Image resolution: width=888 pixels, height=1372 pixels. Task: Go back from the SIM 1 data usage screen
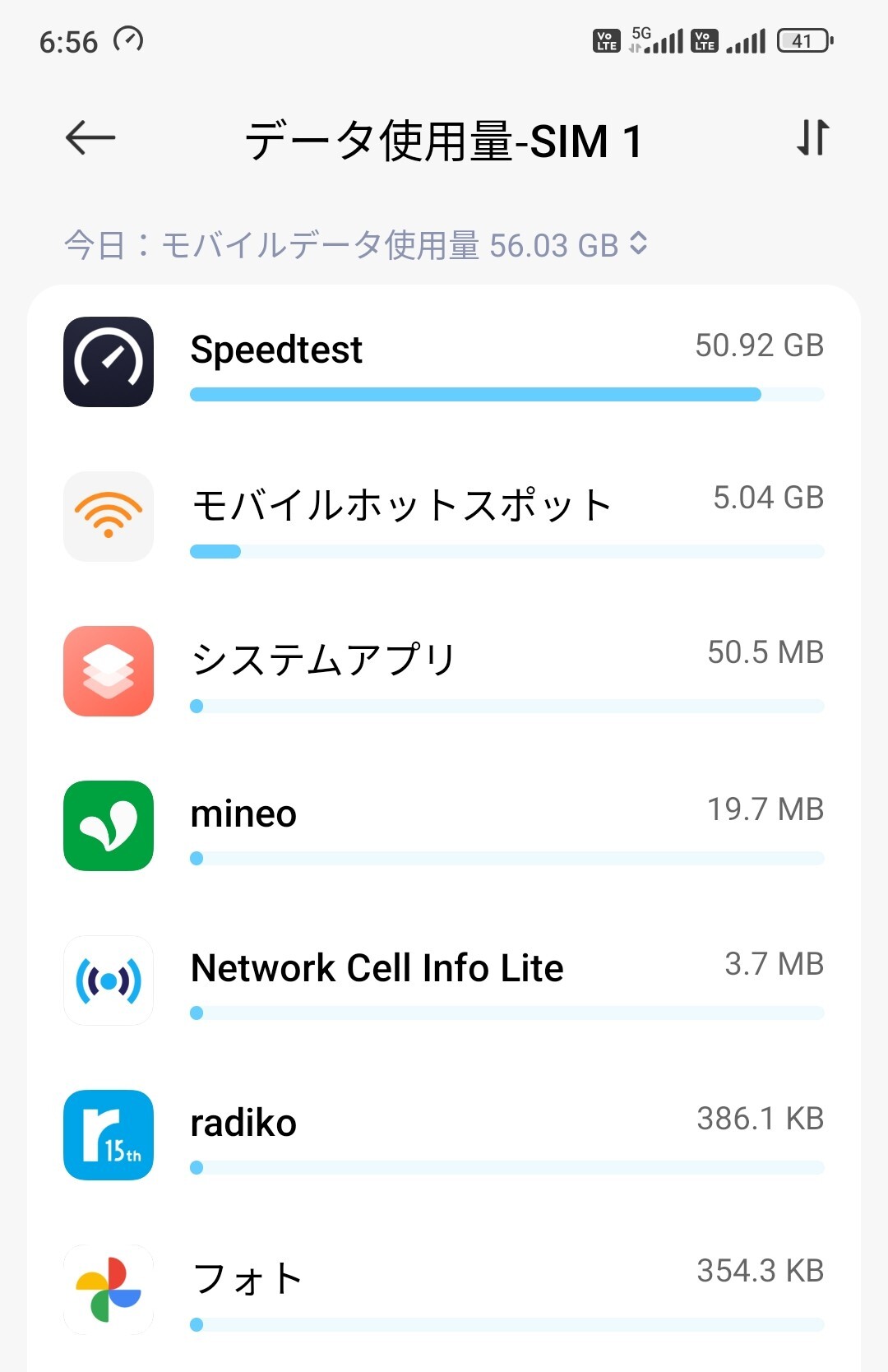(90, 138)
